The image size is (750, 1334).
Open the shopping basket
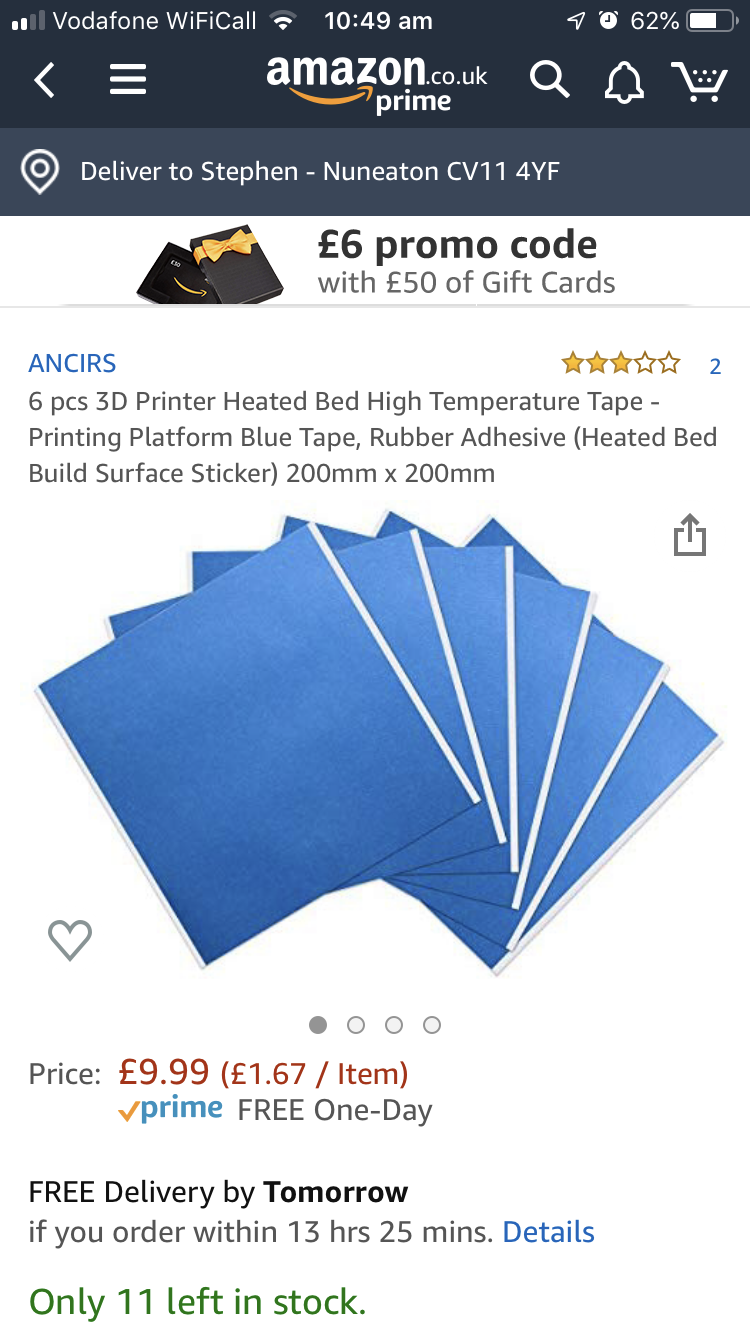pyautogui.click(x=699, y=81)
